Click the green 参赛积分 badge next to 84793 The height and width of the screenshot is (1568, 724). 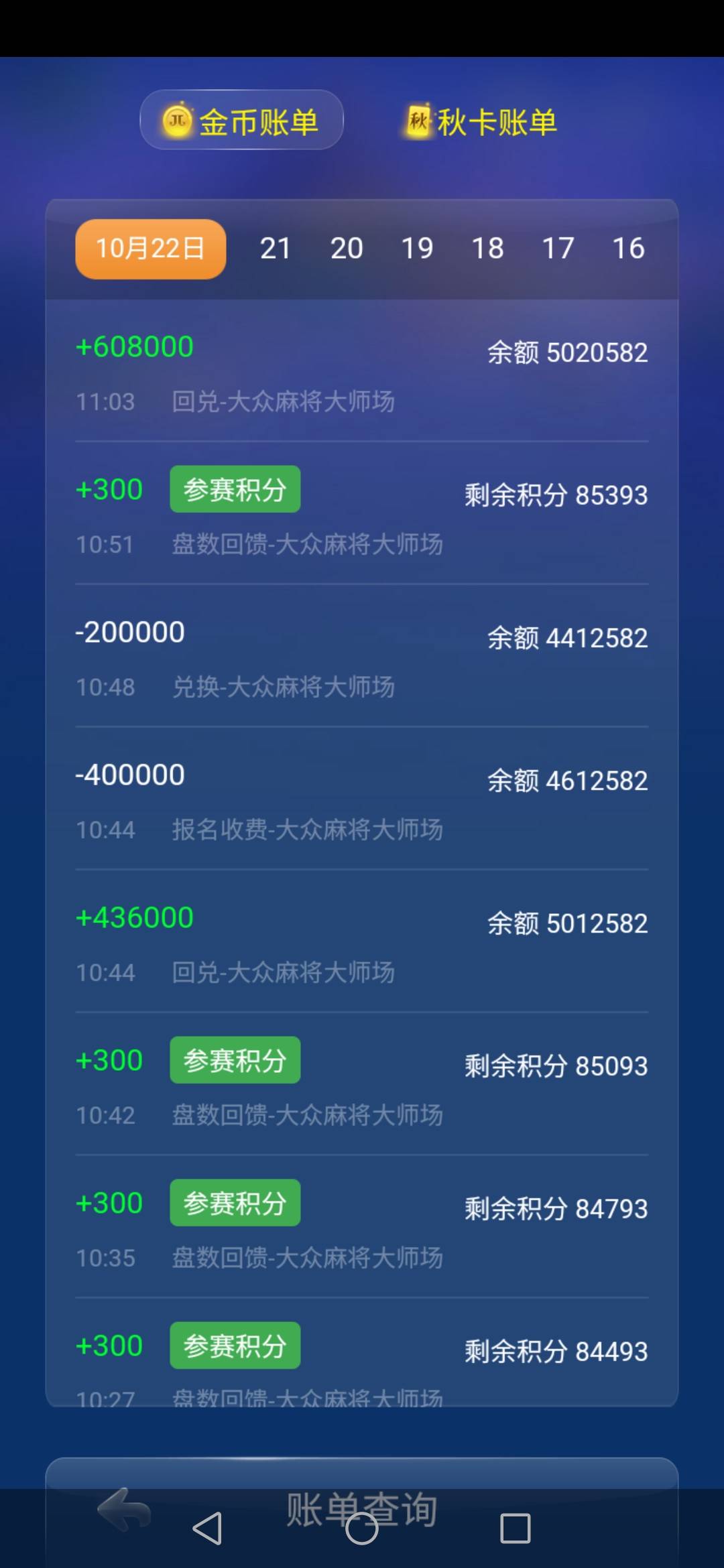tap(235, 1203)
